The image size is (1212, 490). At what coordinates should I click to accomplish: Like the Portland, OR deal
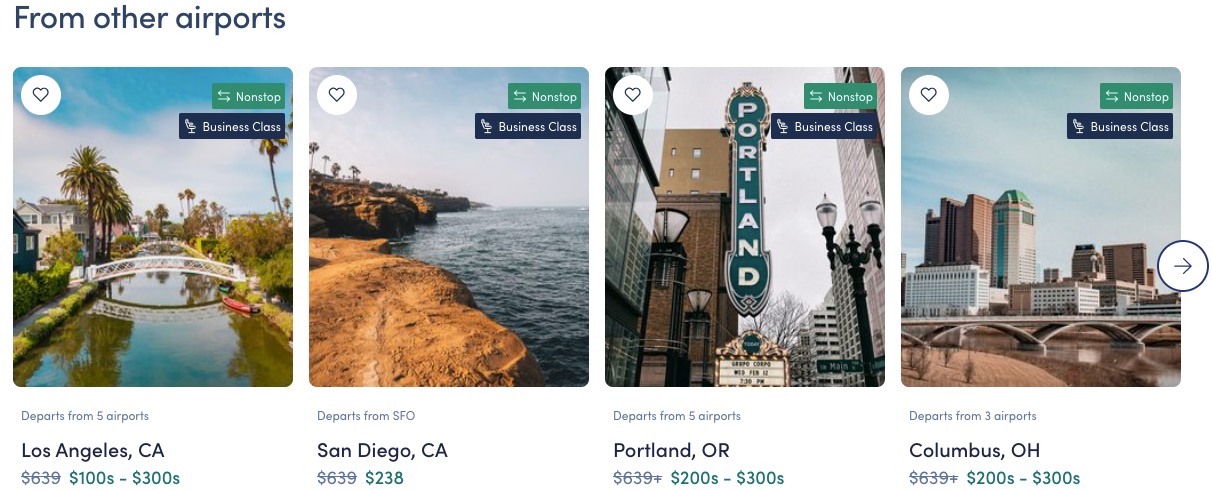click(x=633, y=95)
